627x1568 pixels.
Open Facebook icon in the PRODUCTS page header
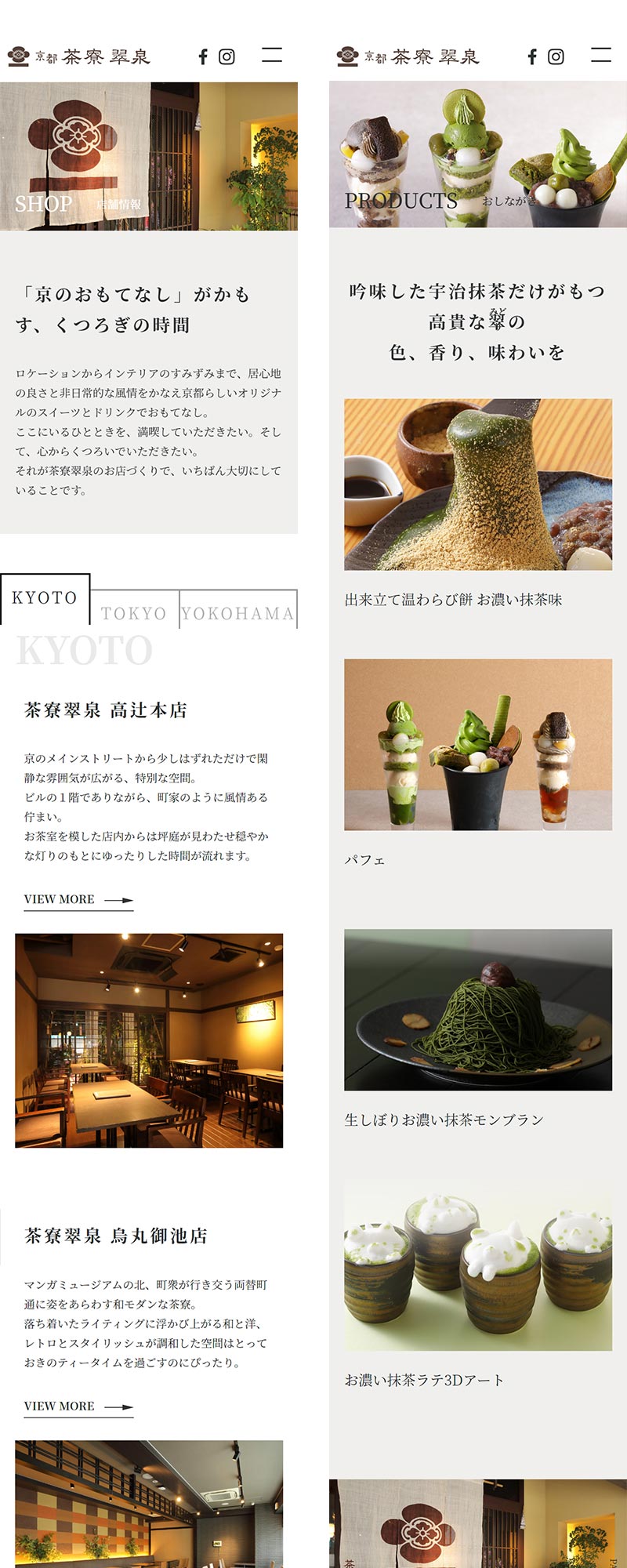click(532, 56)
